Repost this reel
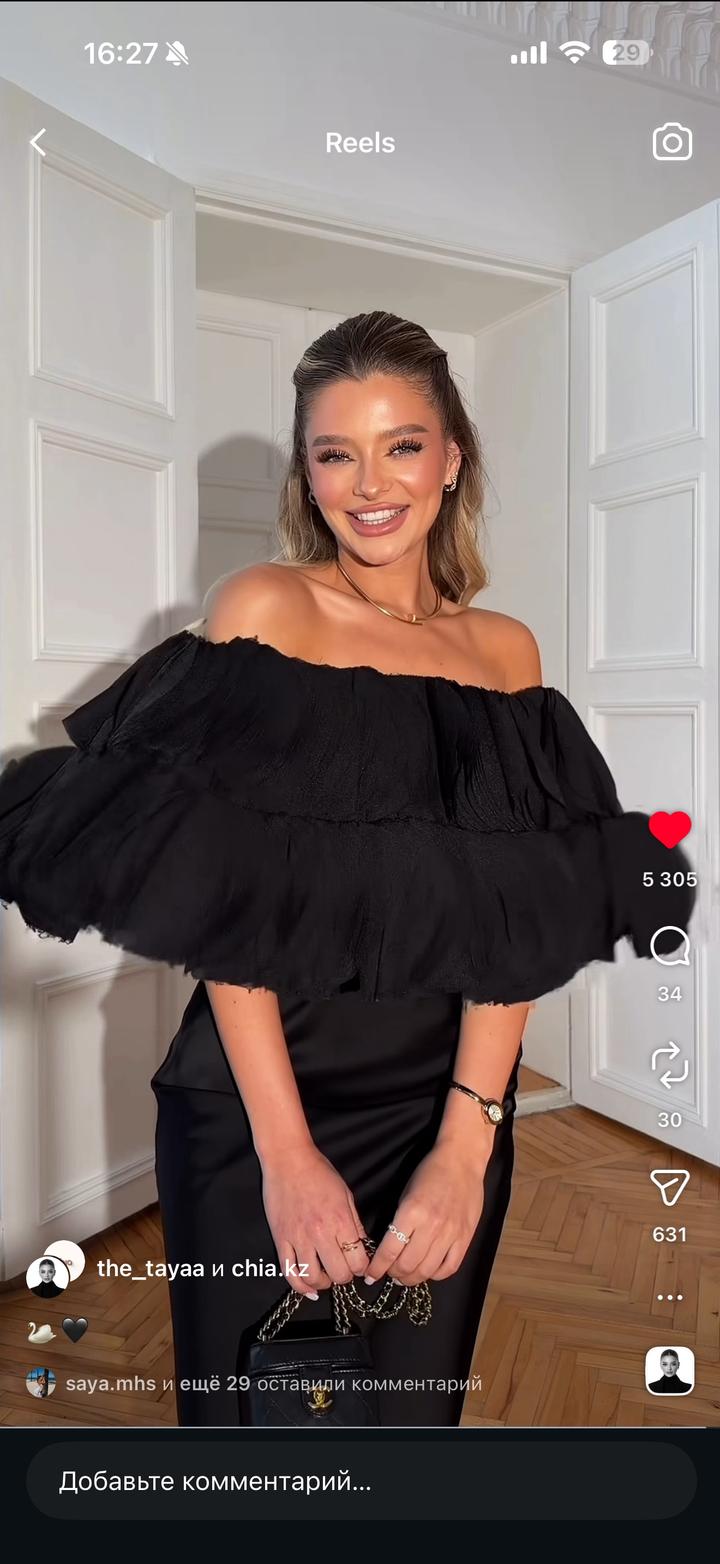This screenshot has height=1564, width=720. click(669, 1066)
